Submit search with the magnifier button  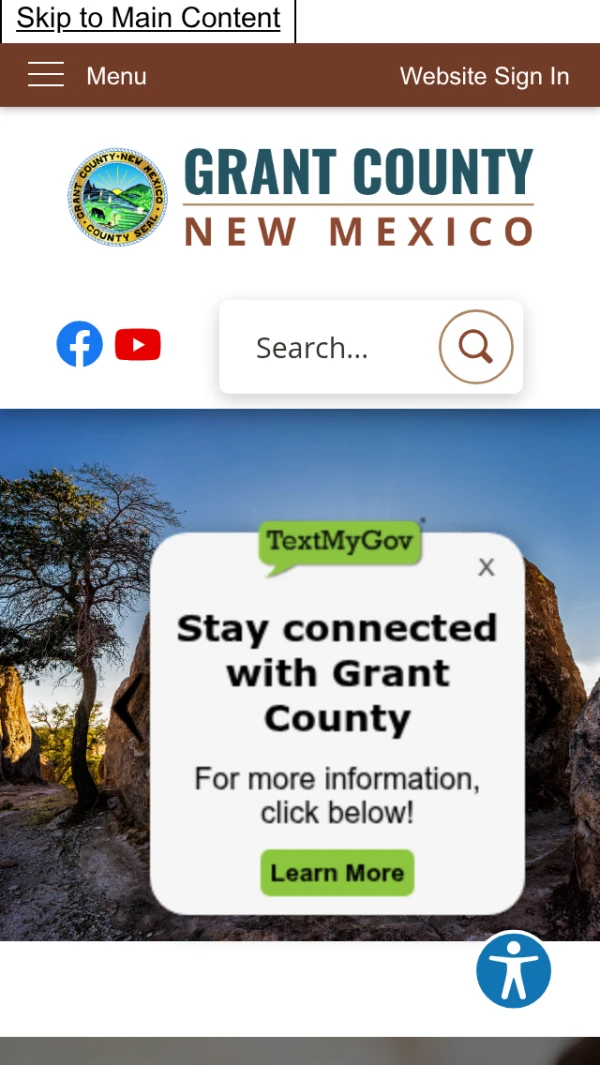476,347
